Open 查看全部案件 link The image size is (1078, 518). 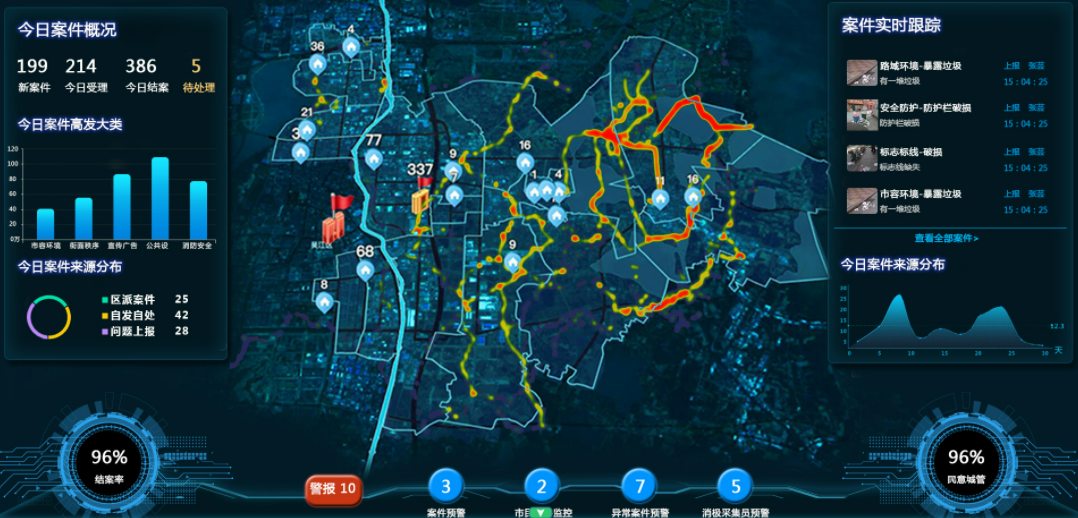coord(945,238)
